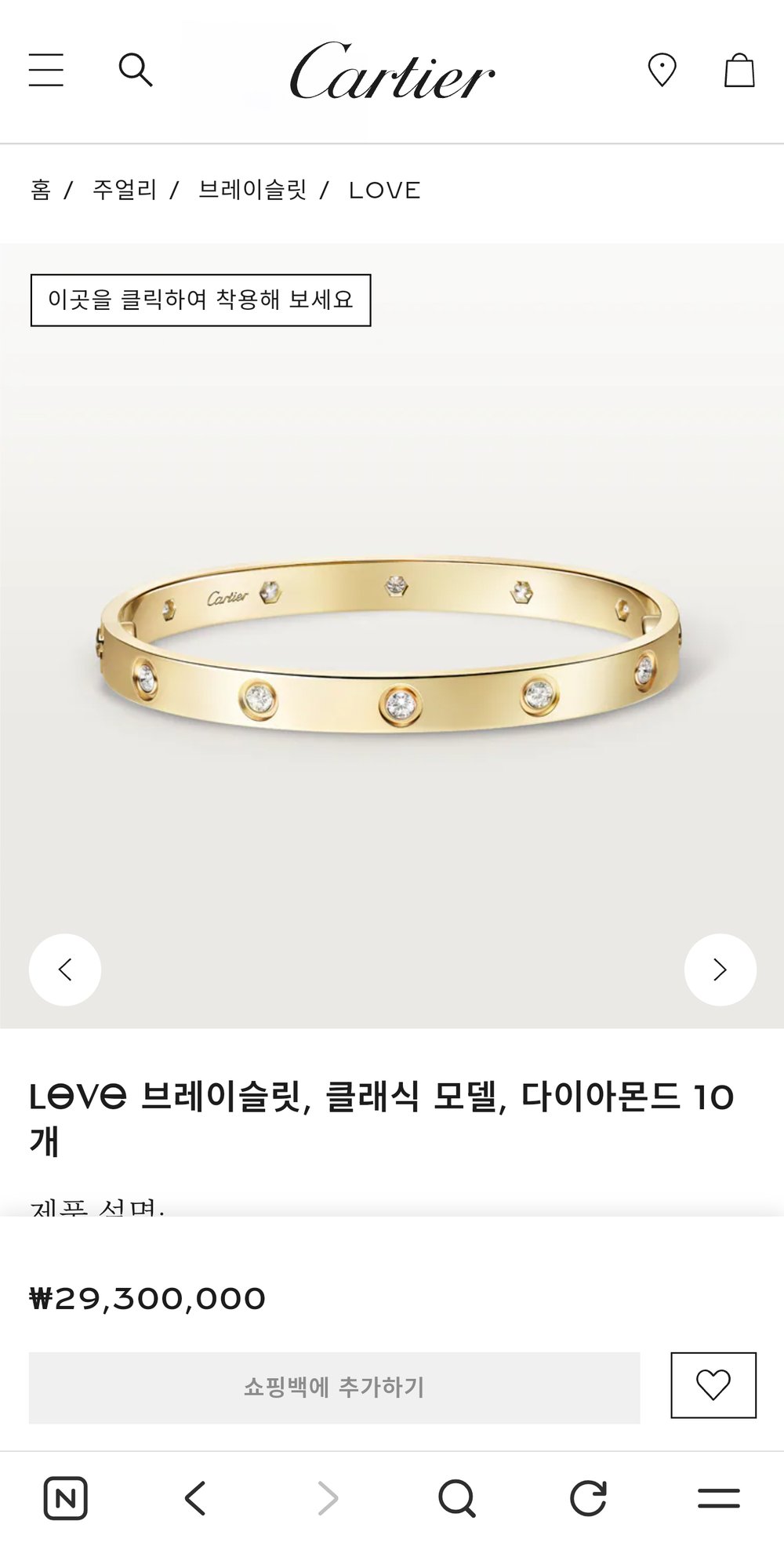
Task: Open the browser search
Action: pos(457,1499)
